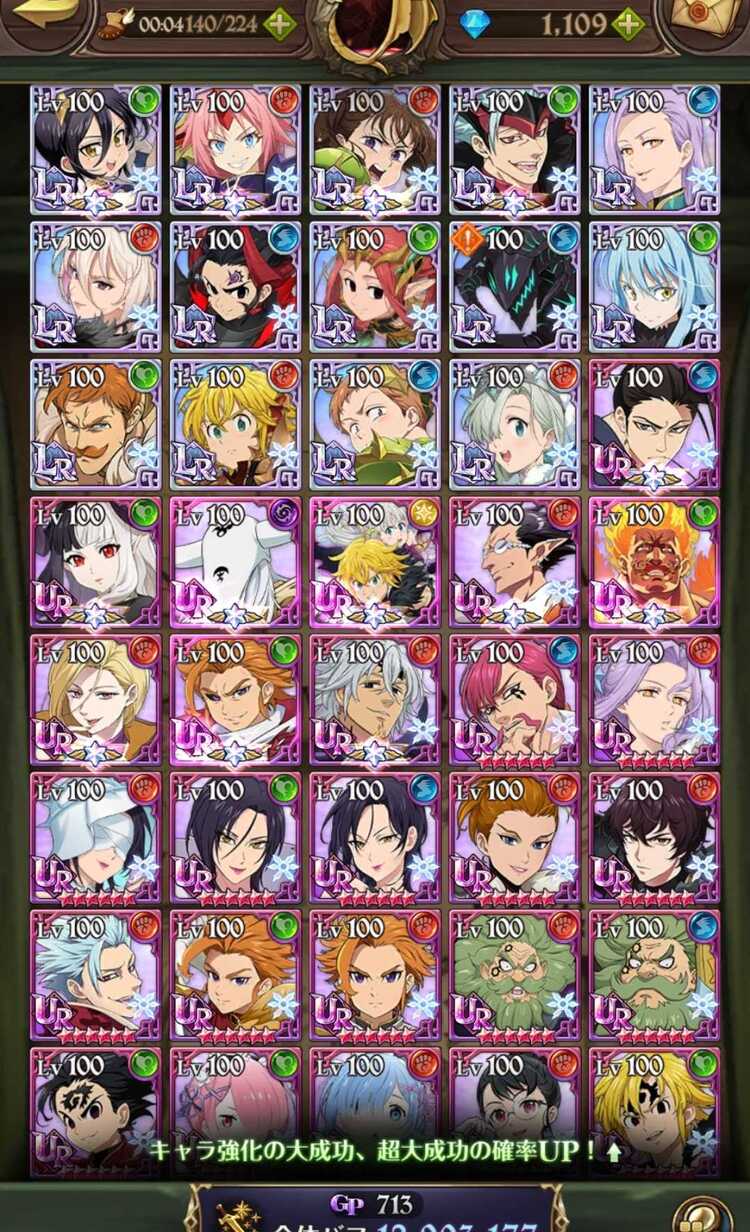Select the red-haired horned LR character card
This screenshot has width=750, height=1232.
pyautogui.click(x=374, y=287)
